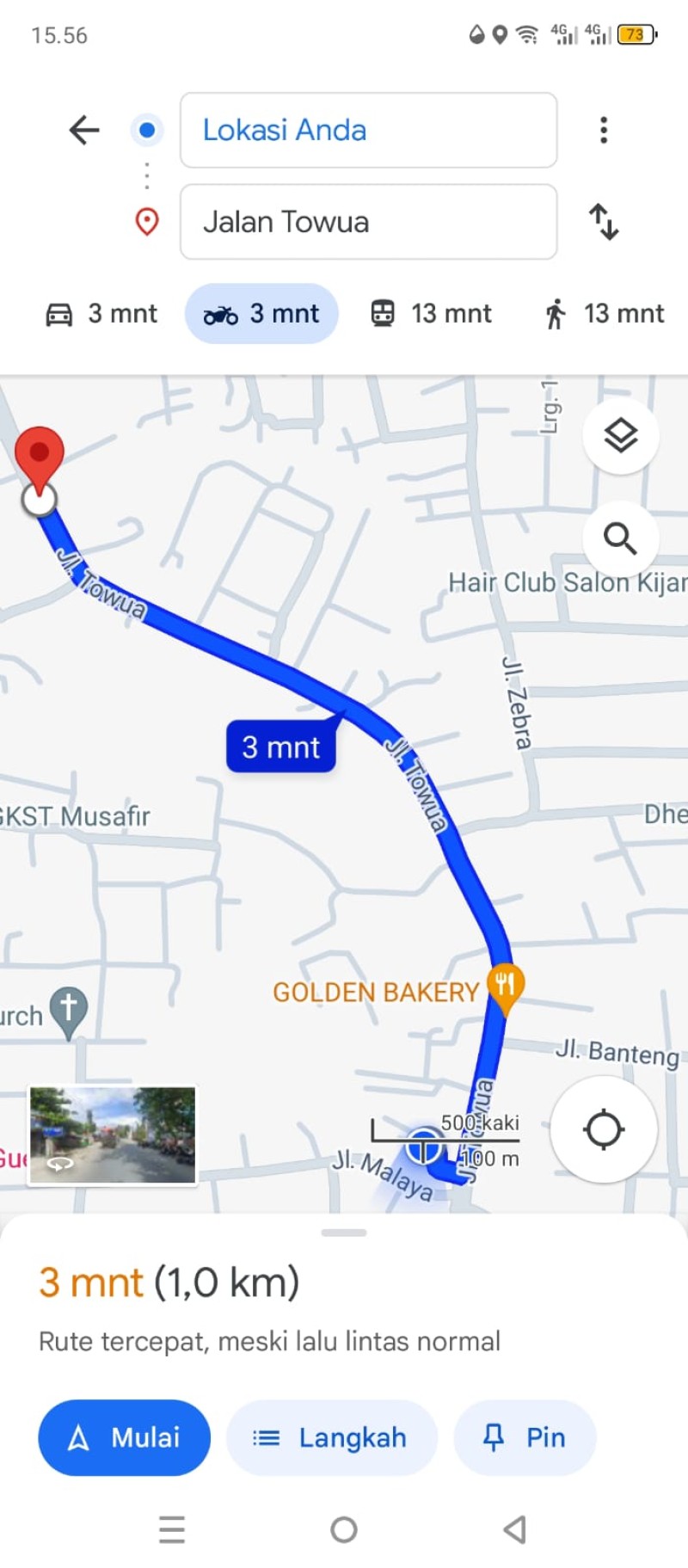Switch to car travel mode
This screenshot has width=688, height=1568.
point(101,313)
